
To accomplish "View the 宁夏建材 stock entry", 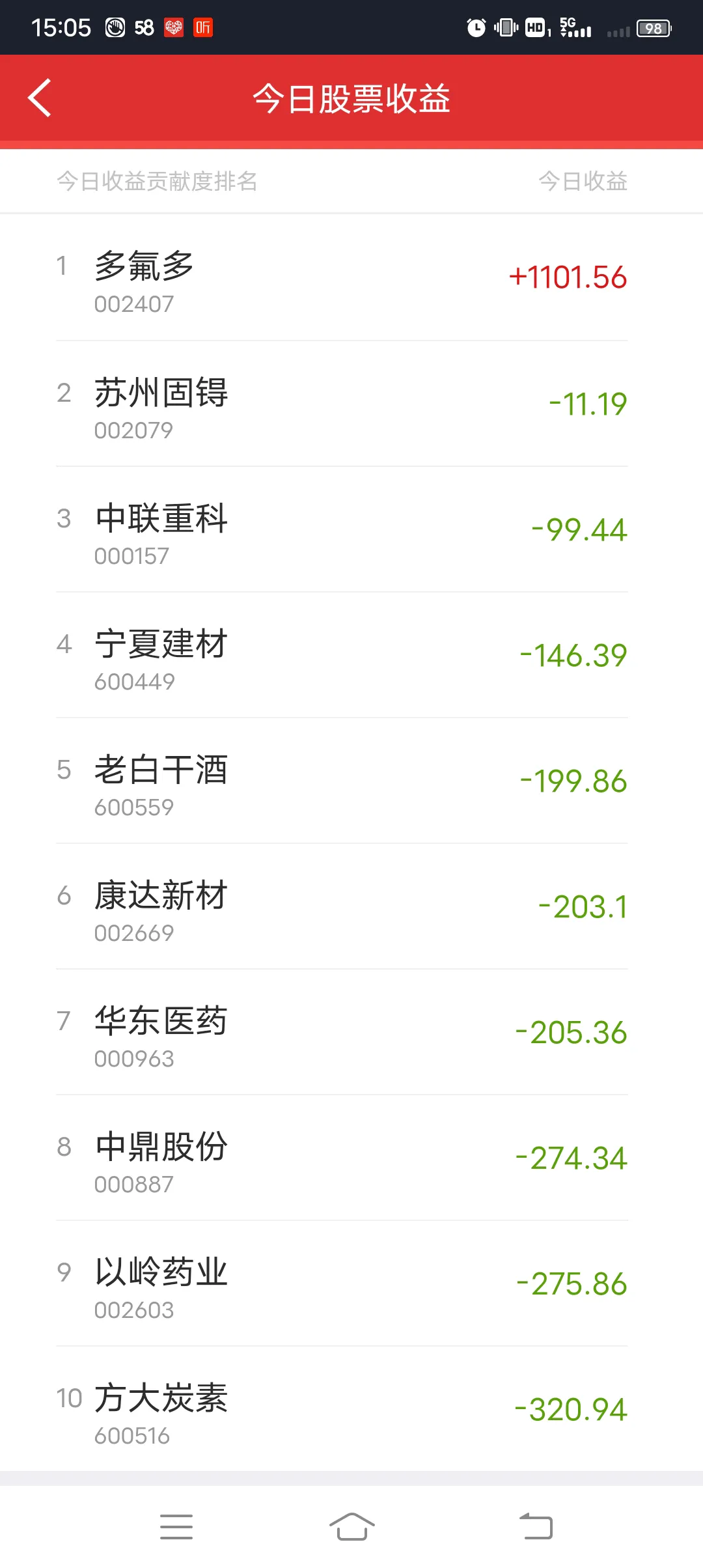I will coord(351,655).
